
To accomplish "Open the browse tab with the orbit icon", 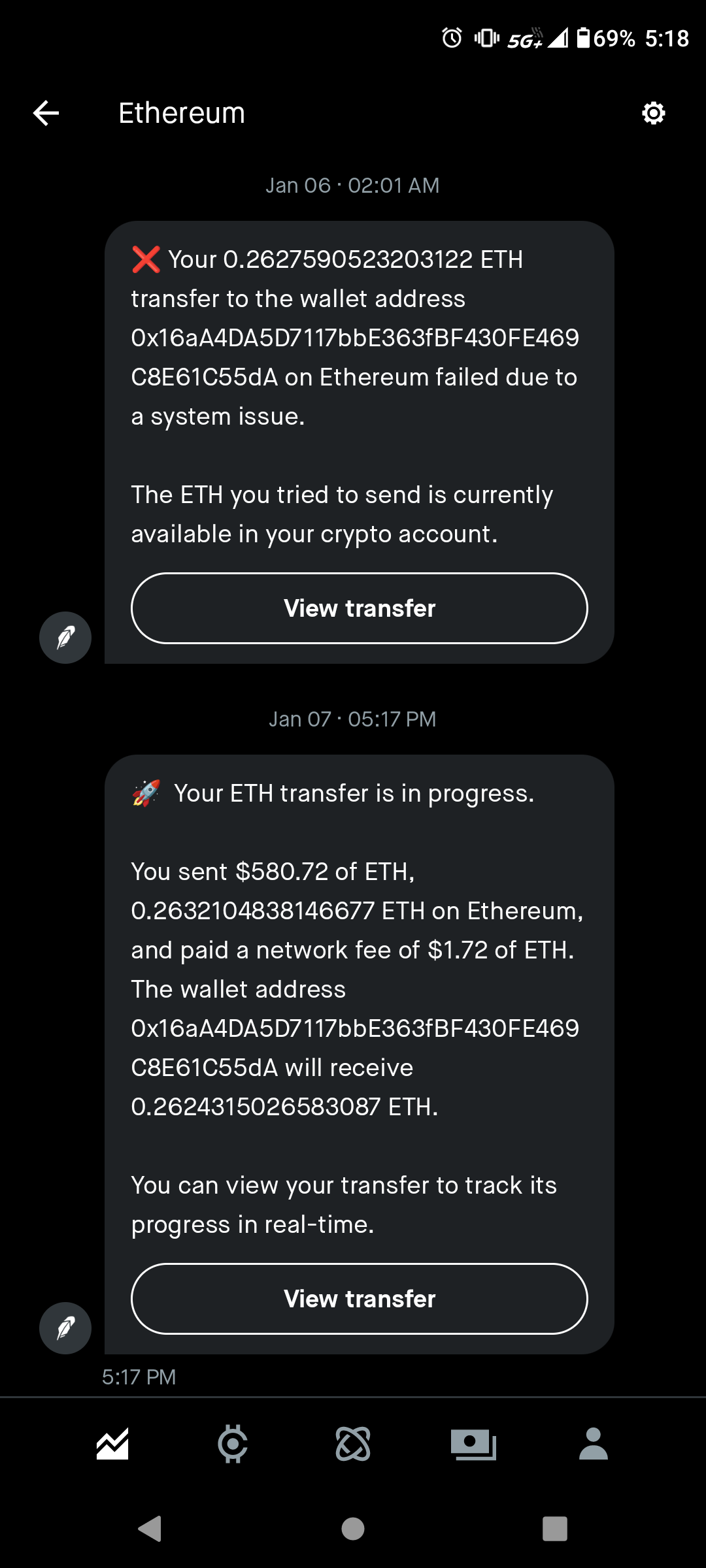I will tap(353, 1444).
